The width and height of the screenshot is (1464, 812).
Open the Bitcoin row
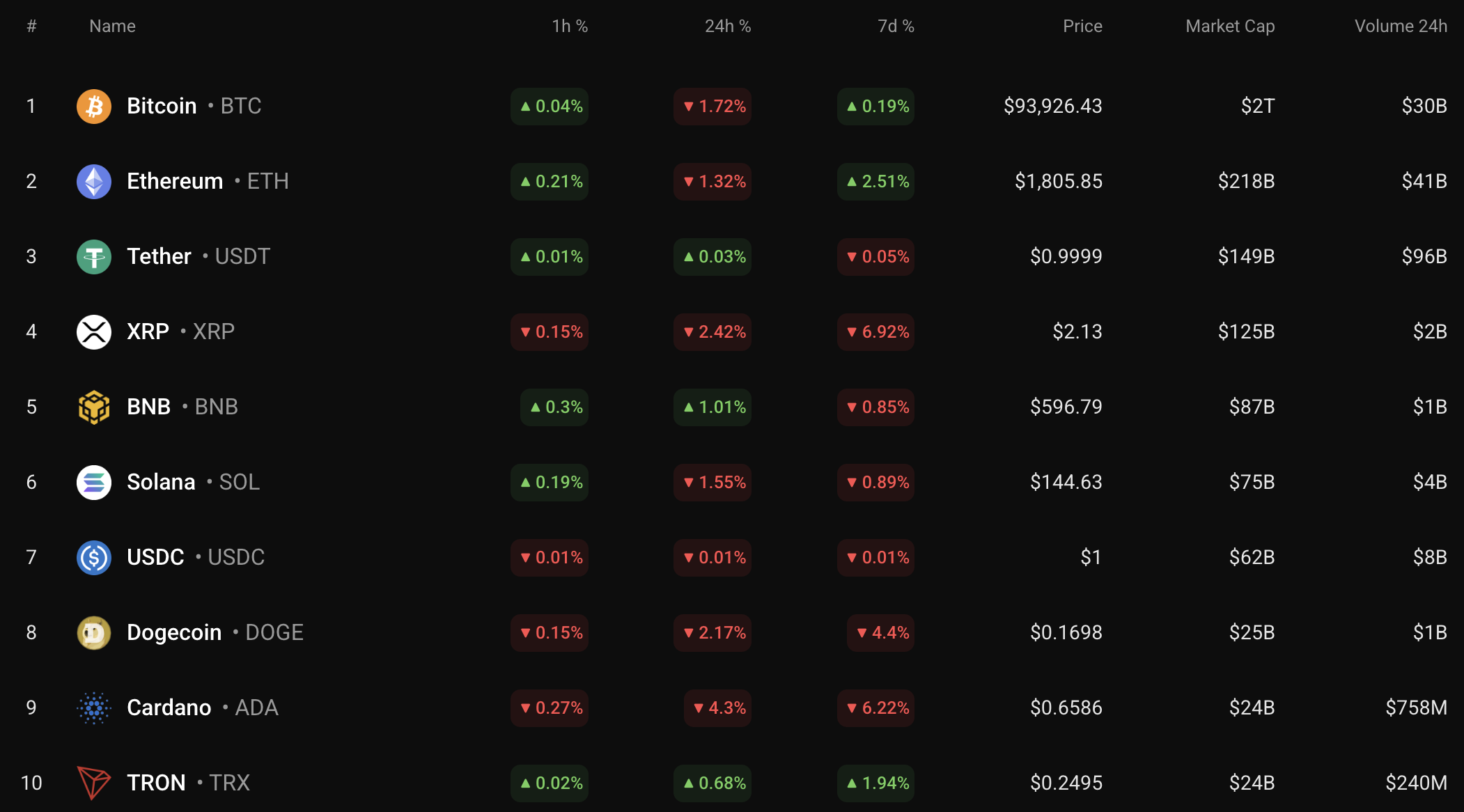click(162, 106)
